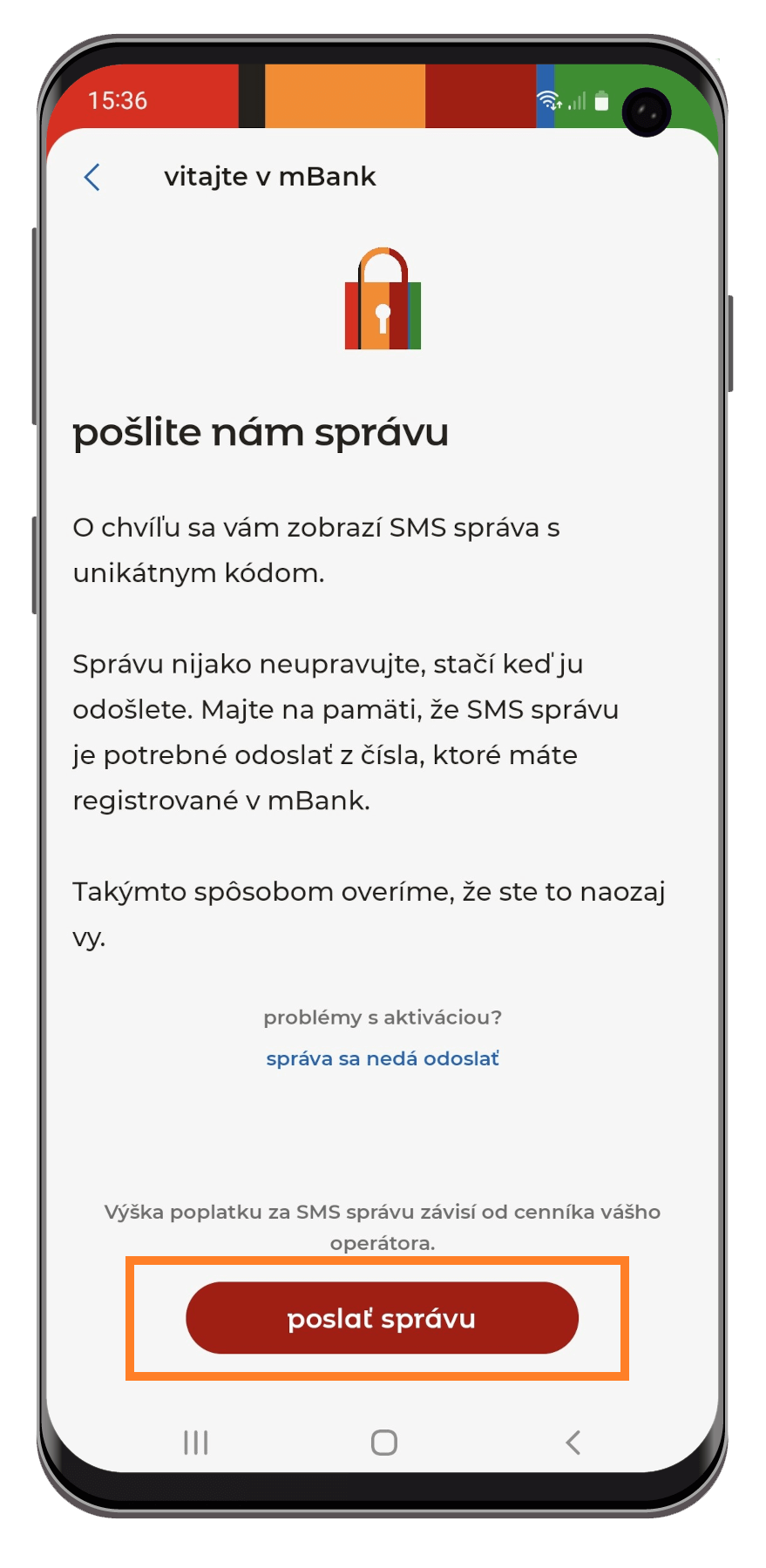This screenshot has height=1568, width=766.
Task: Open recent apps from the navigation bar
Action: [196, 1443]
